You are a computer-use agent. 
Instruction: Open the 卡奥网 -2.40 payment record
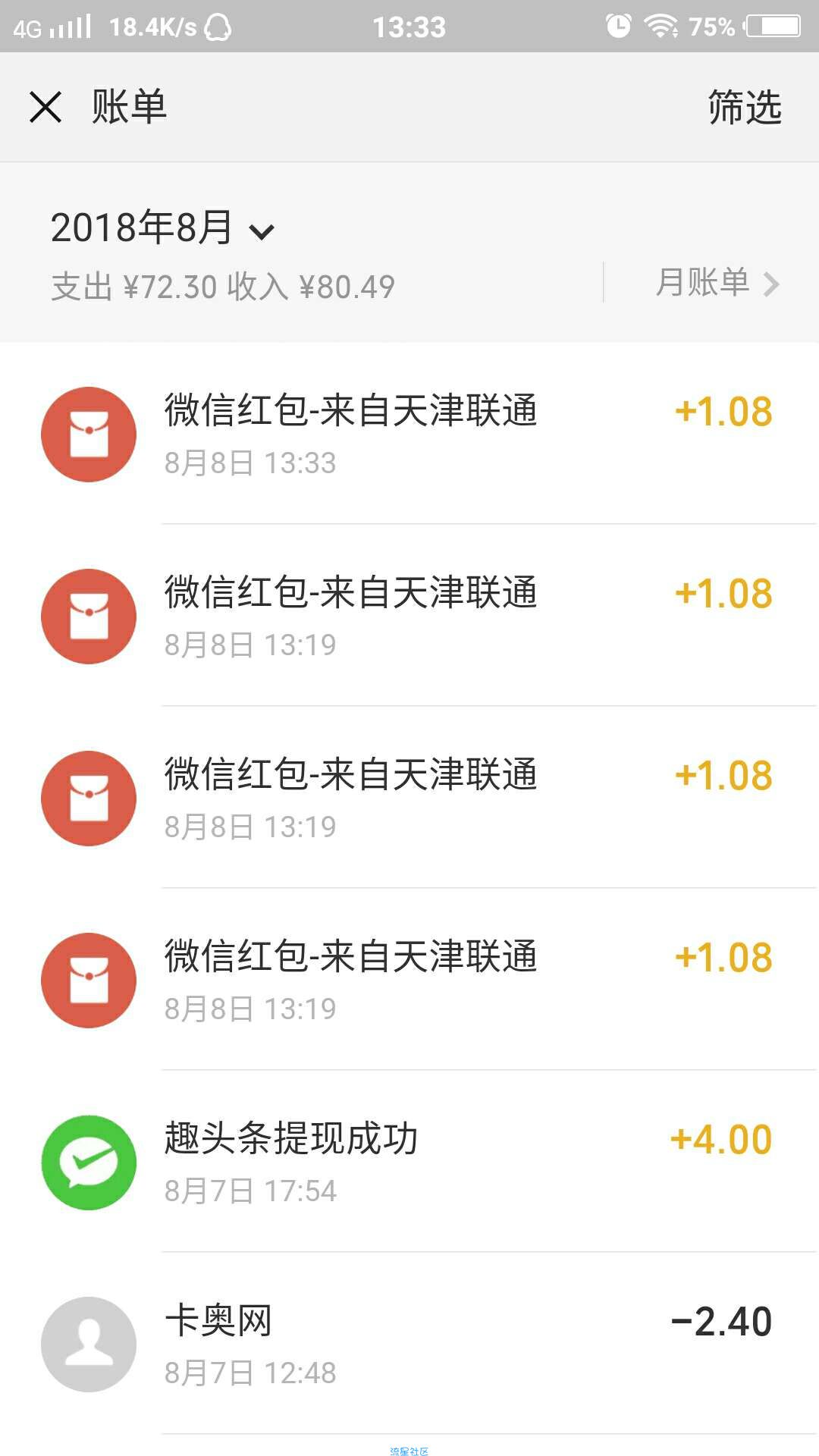pyautogui.click(x=409, y=1344)
